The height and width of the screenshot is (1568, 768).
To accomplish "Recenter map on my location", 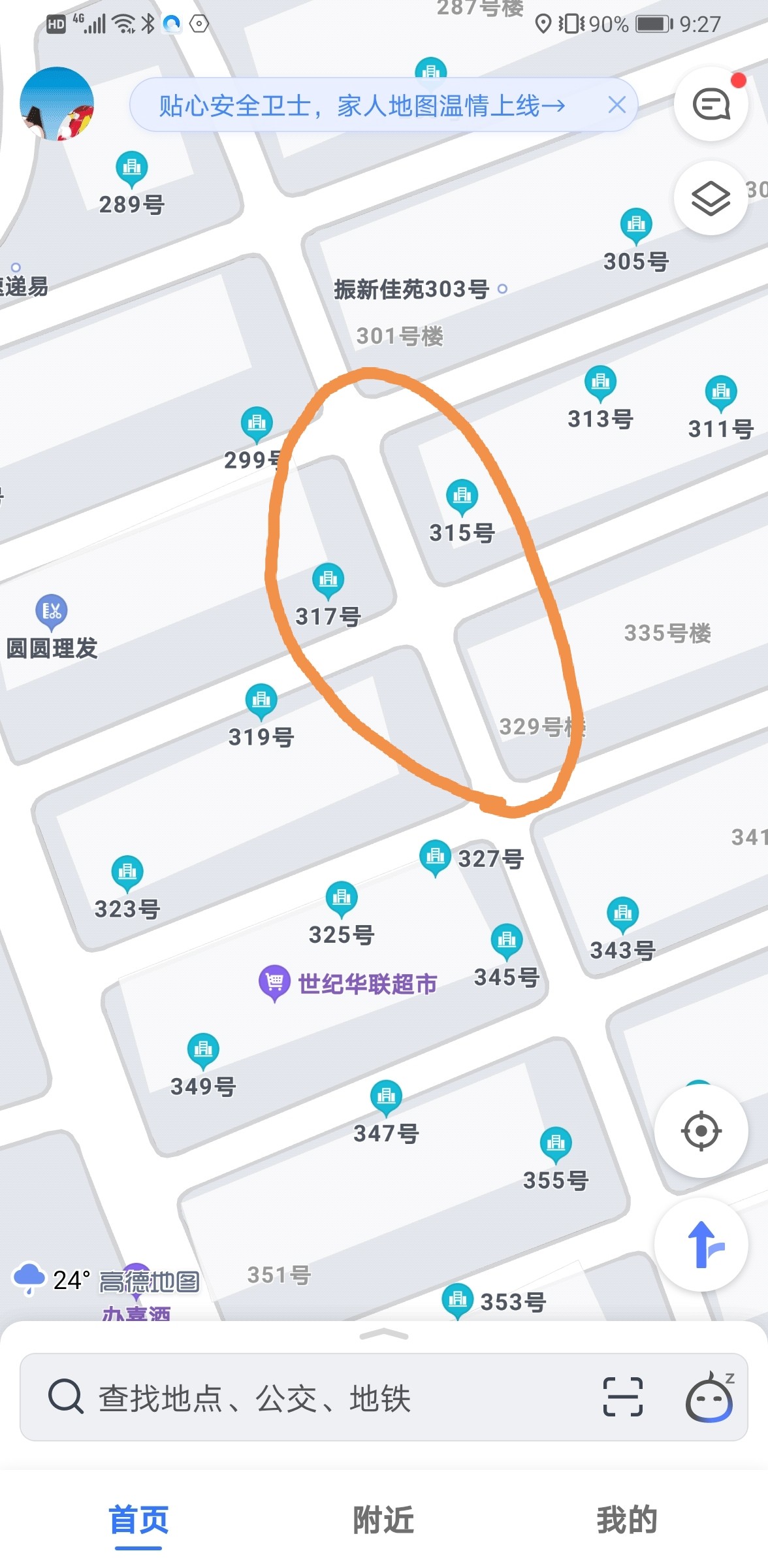I will (701, 1131).
